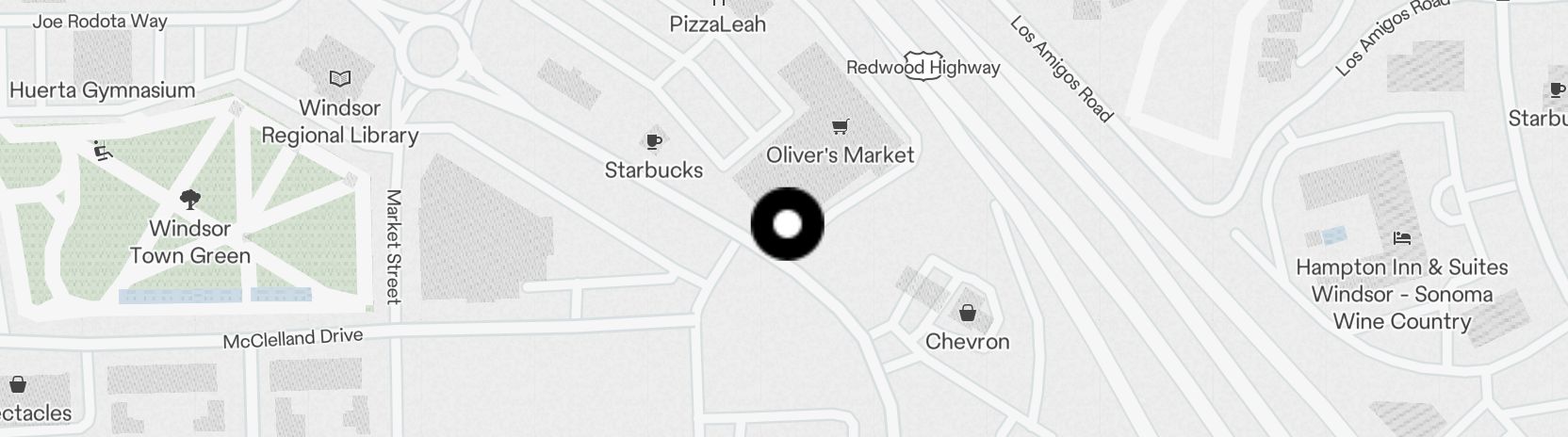The height and width of the screenshot is (437, 1568).
Task: Open Hampton Inn & Suites hotel marker
Action: click(x=1401, y=238)
